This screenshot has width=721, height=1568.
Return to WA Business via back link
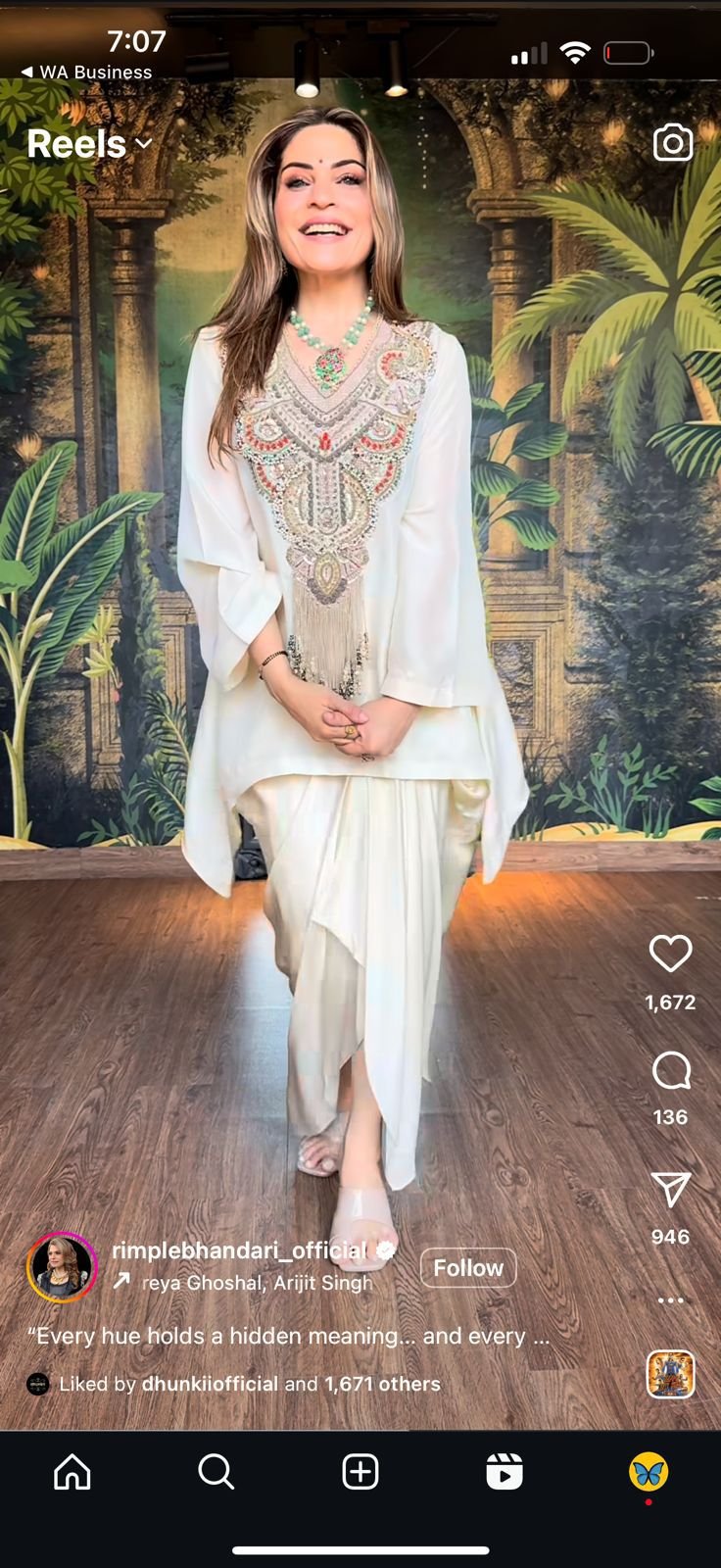[86, 72]
